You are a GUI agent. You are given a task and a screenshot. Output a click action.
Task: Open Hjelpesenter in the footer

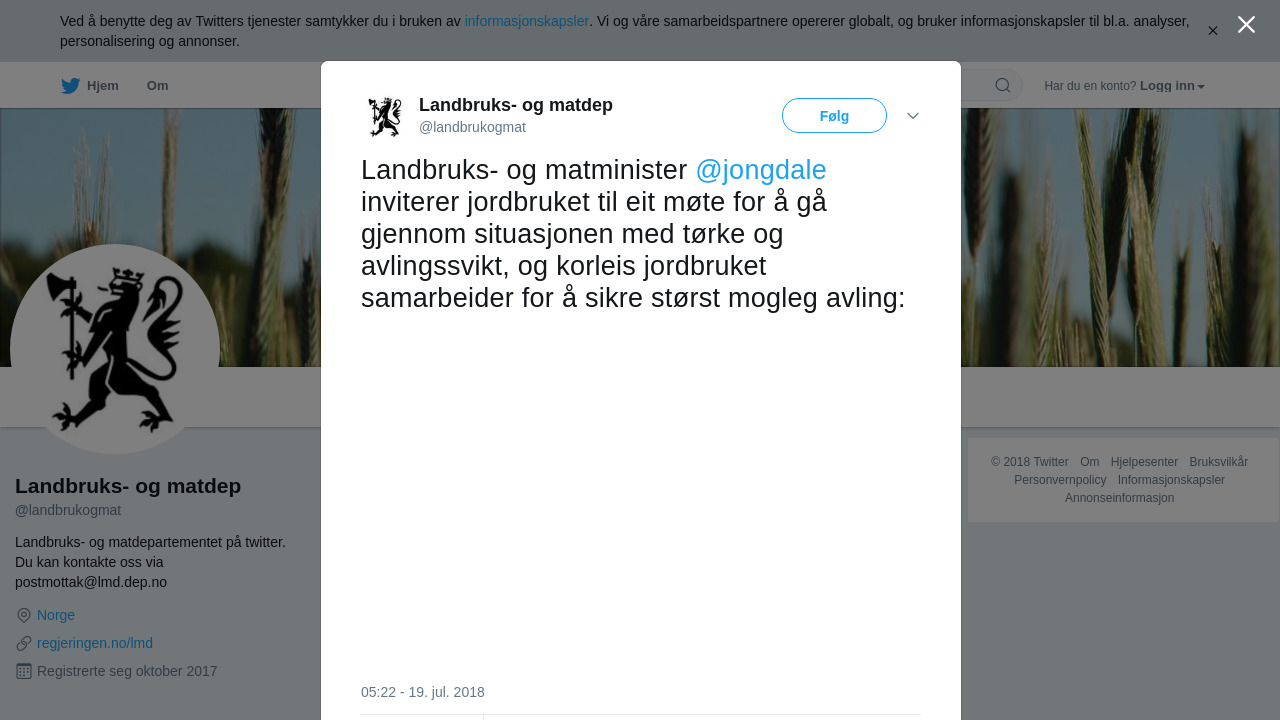click(x=1144, y=462)
